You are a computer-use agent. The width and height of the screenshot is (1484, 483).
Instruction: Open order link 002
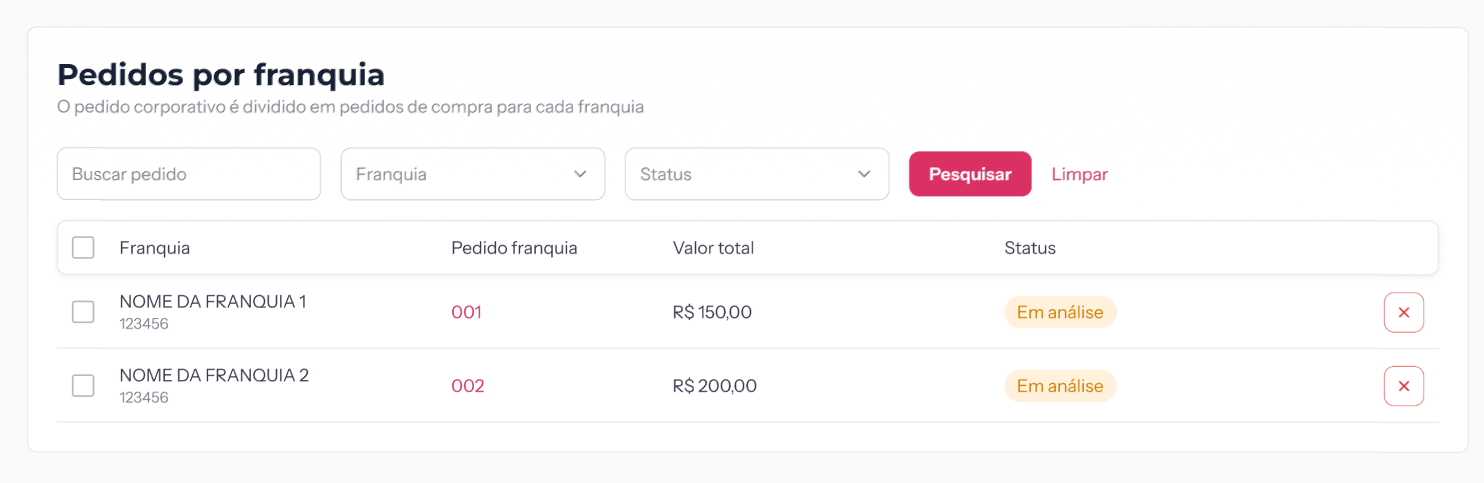pyautogui.click(x=468, y=386)
